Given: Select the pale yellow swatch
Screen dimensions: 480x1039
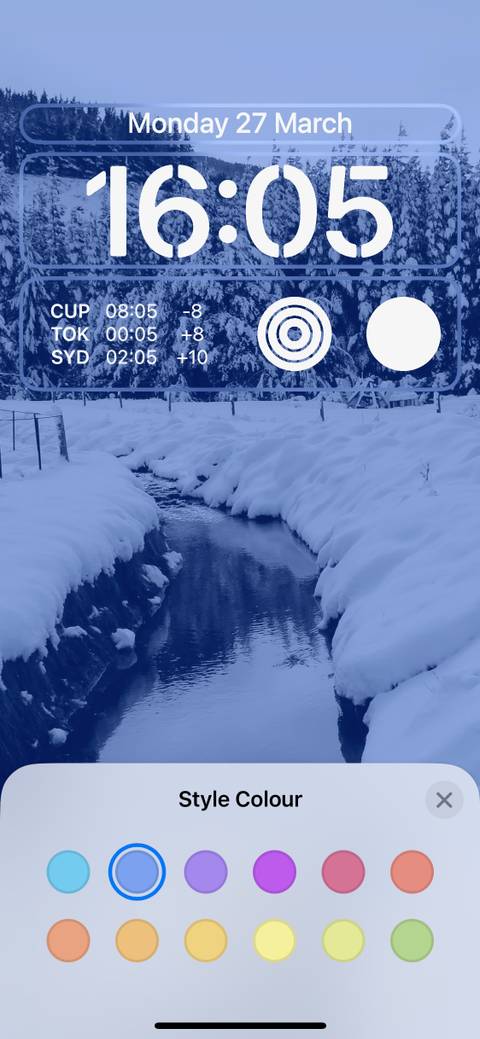Looking at the screenshot, I should [x=274, y=940].
